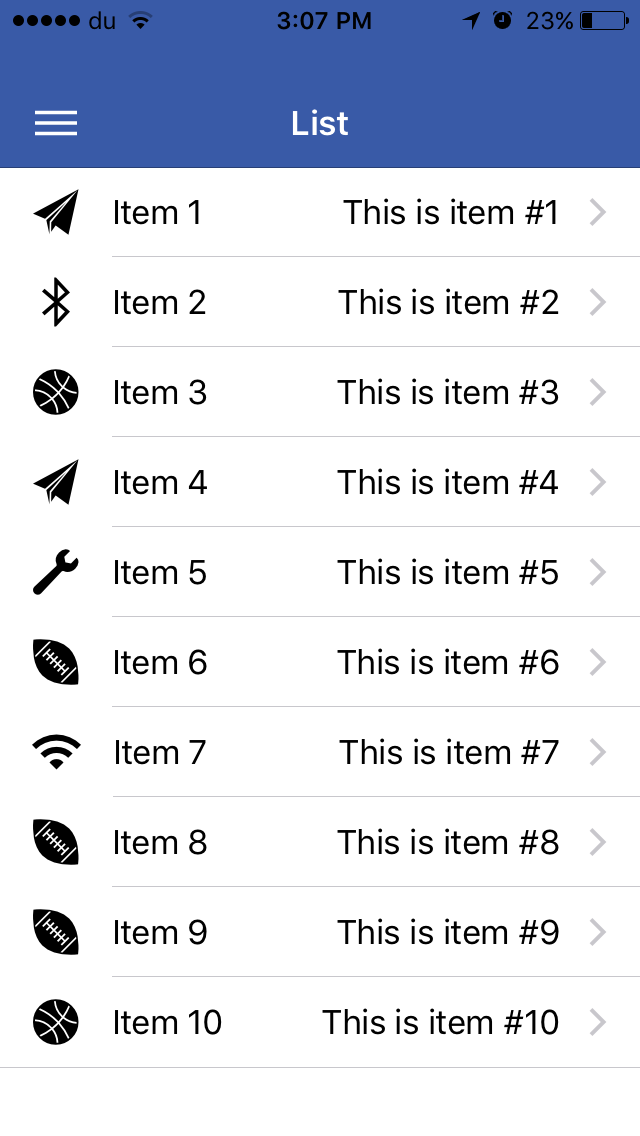The width and height of the screenshot is (640, 1136).
Task: Open Item 7 with the Wi-Fi icon
Action: tap(320, 752)
